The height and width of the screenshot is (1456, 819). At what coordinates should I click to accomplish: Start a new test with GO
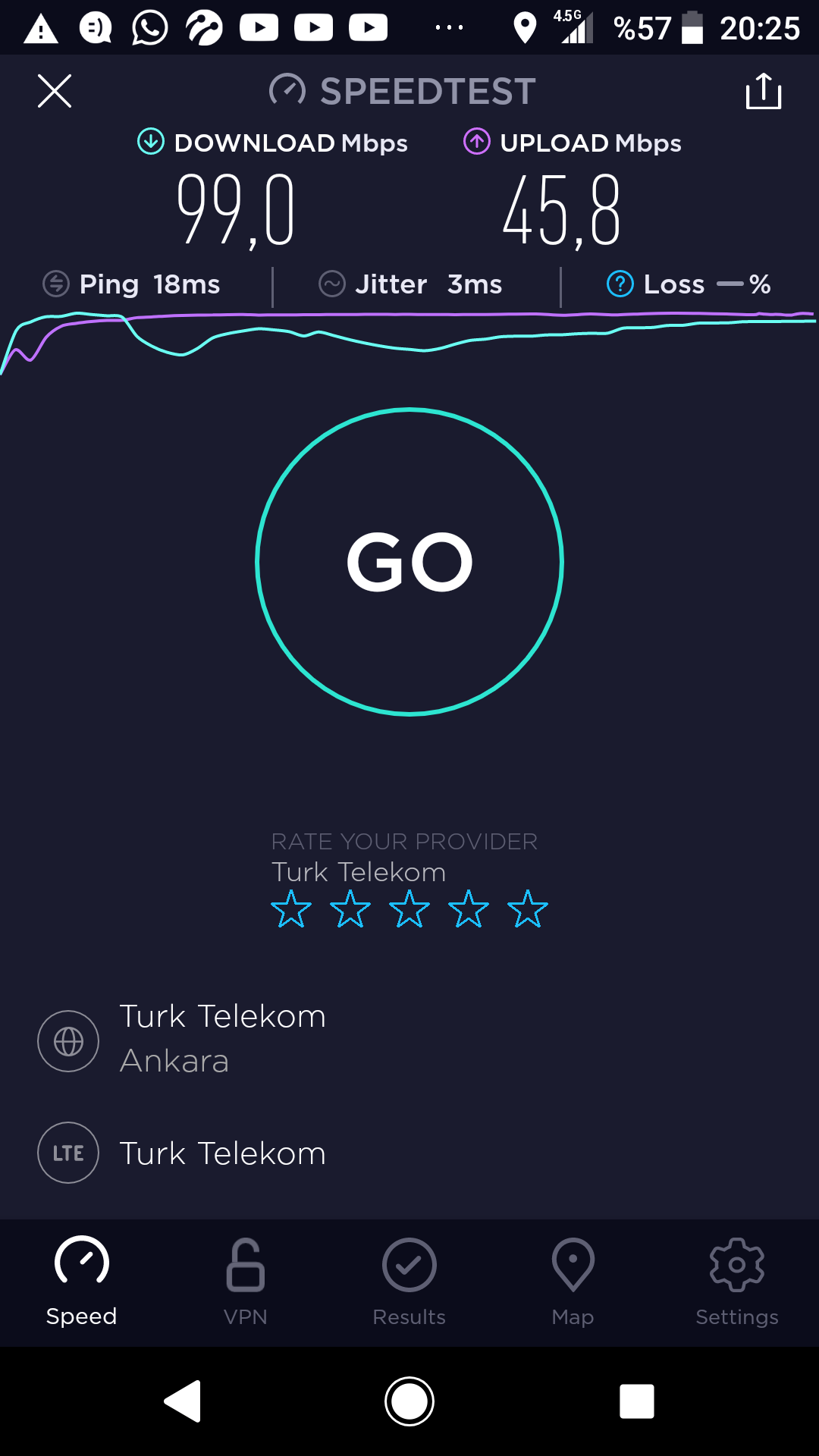point(409,562)
